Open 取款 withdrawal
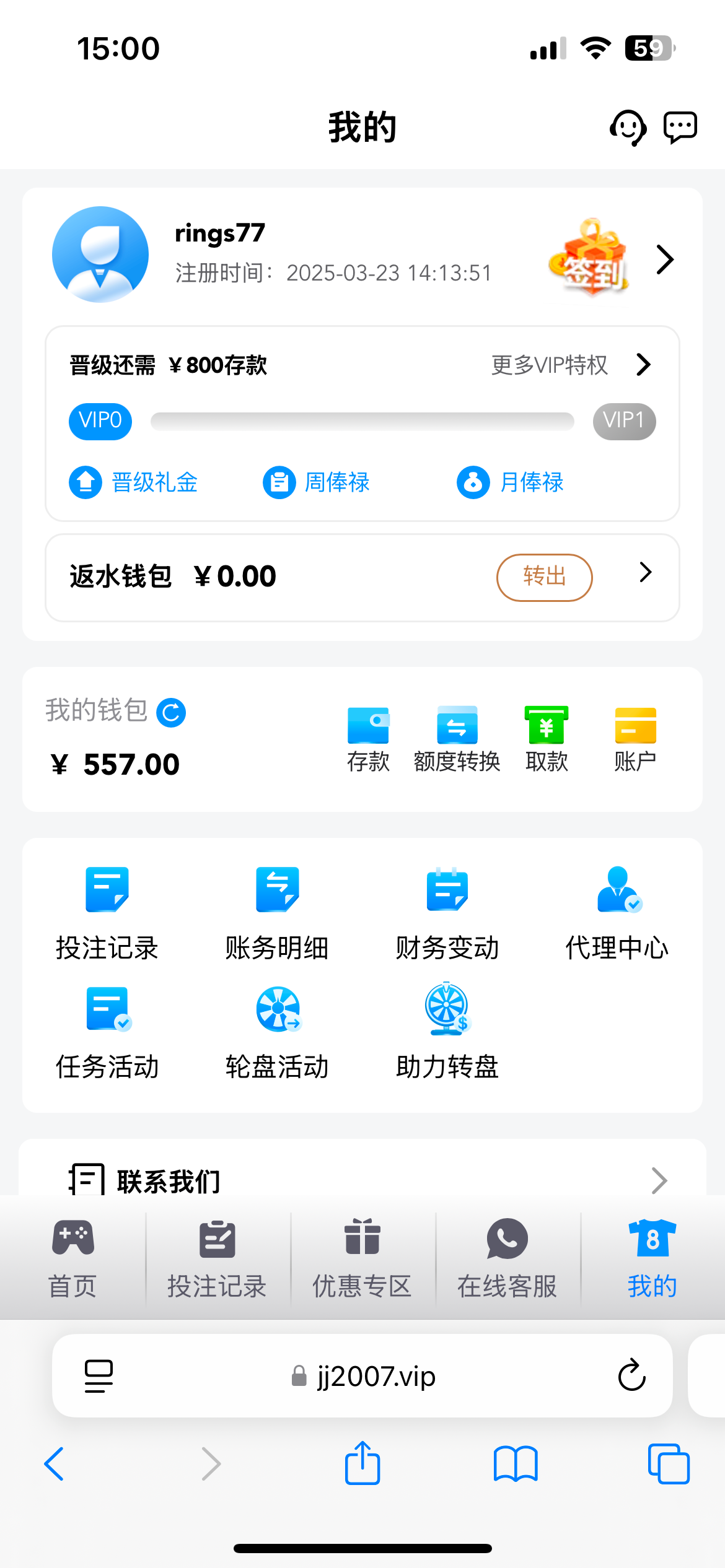 pyautogui.click(x=546, y=738)
